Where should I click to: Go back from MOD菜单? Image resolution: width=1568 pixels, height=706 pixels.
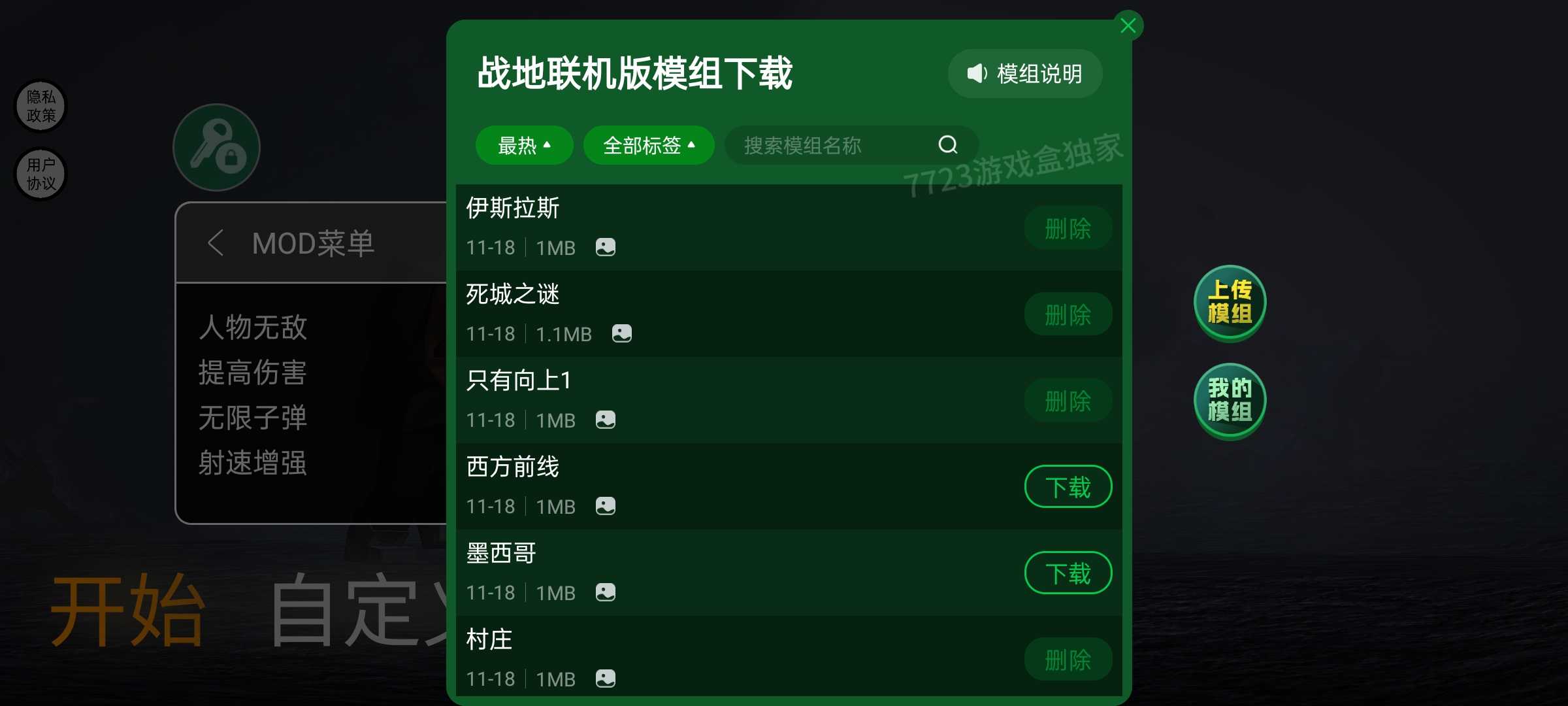pos(216,243)
